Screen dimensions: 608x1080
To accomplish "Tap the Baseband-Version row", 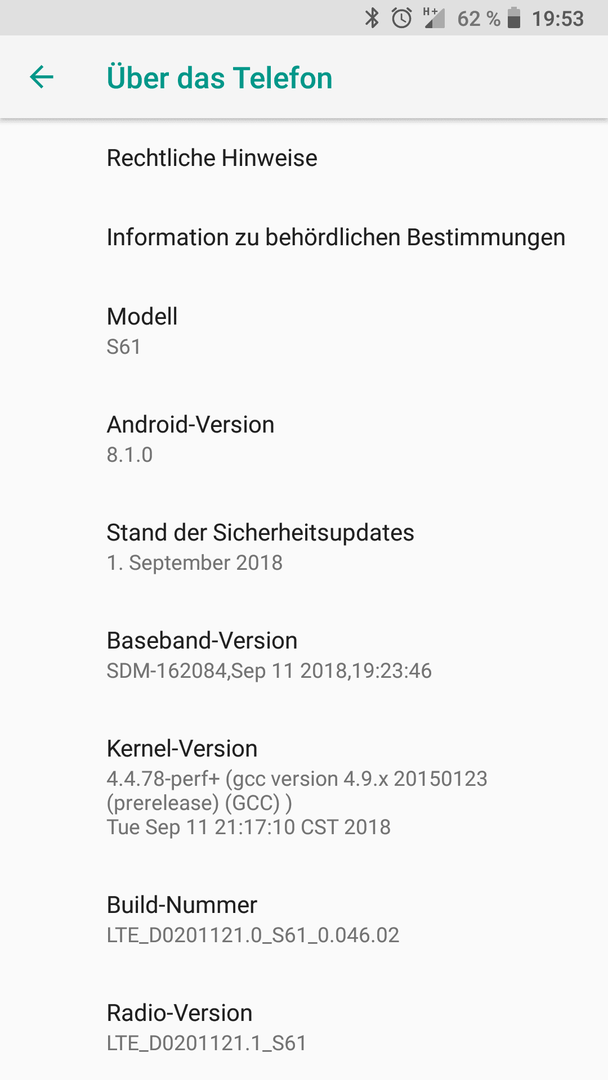I will pos(304,655).
